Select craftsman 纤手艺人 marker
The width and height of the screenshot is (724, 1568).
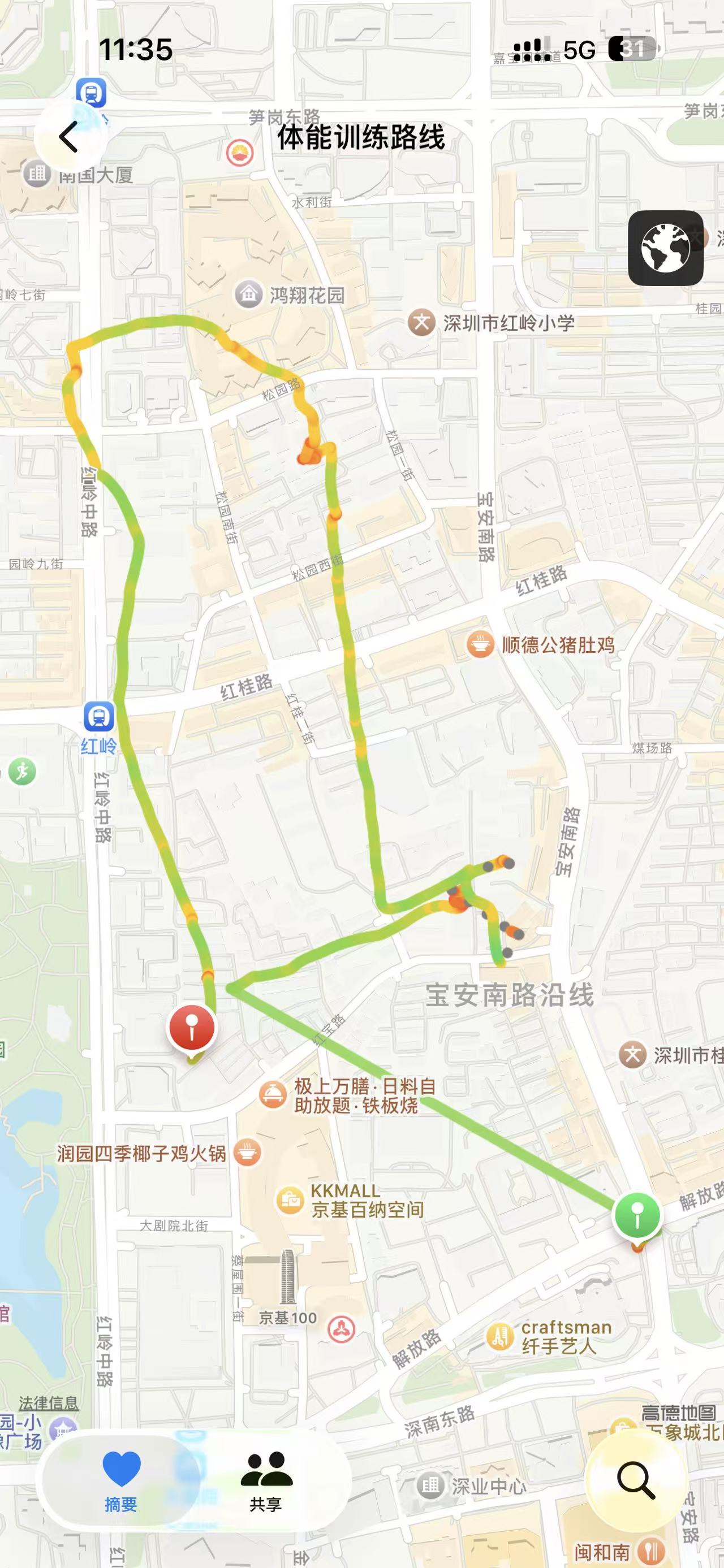(x=499, y=1336)
